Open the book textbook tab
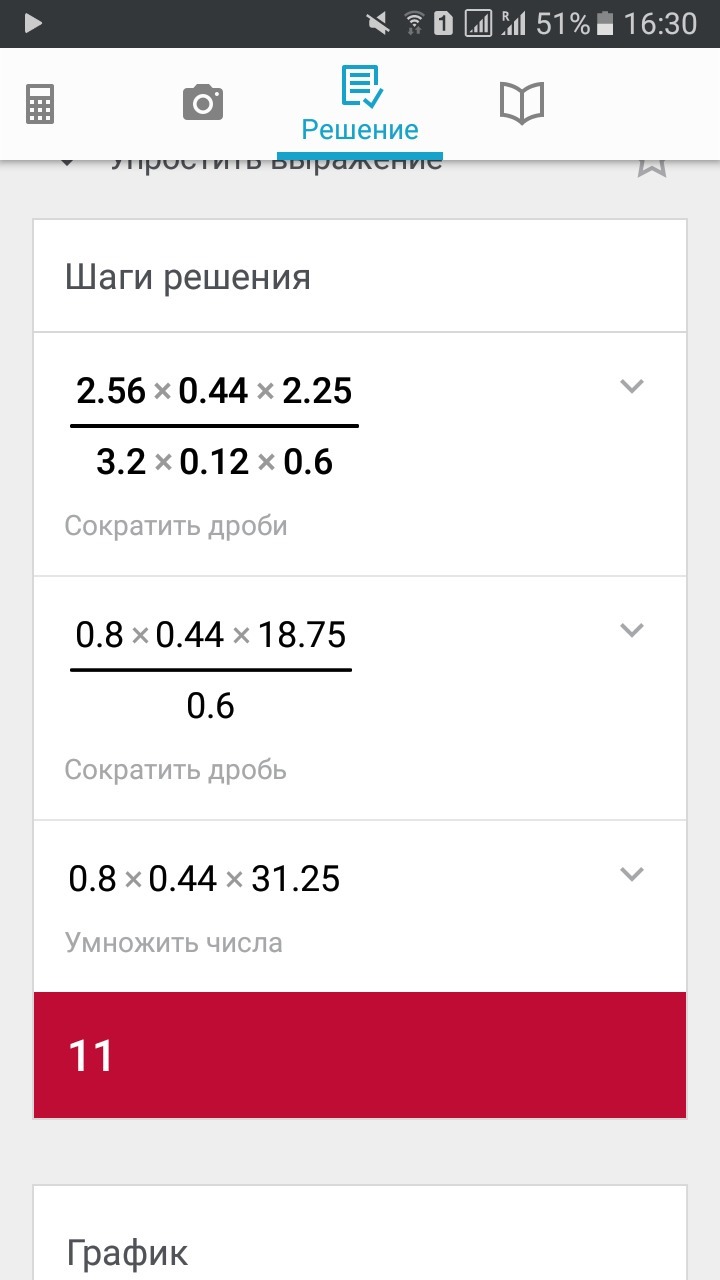The height and width of the screenshot is (1280, 720). (521, 103)
